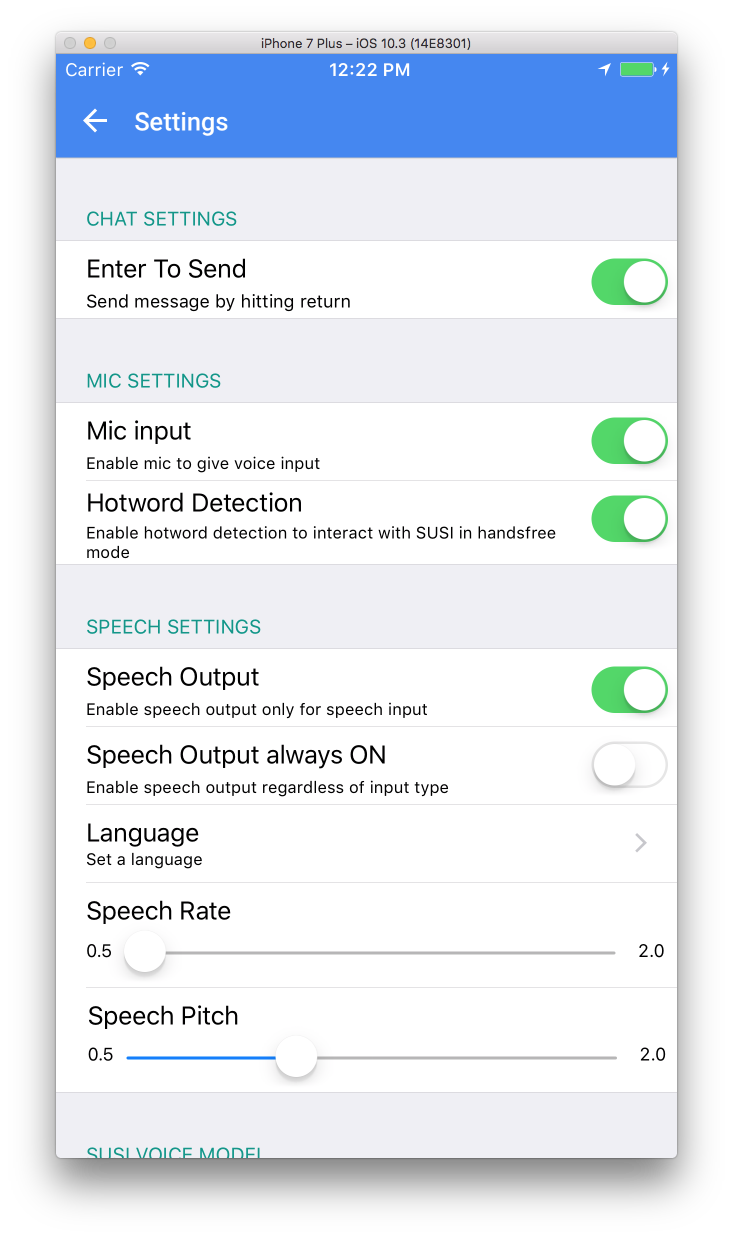Tap the Speech Pitch slider track
733x1238 pixels.
click(371, 1057)
